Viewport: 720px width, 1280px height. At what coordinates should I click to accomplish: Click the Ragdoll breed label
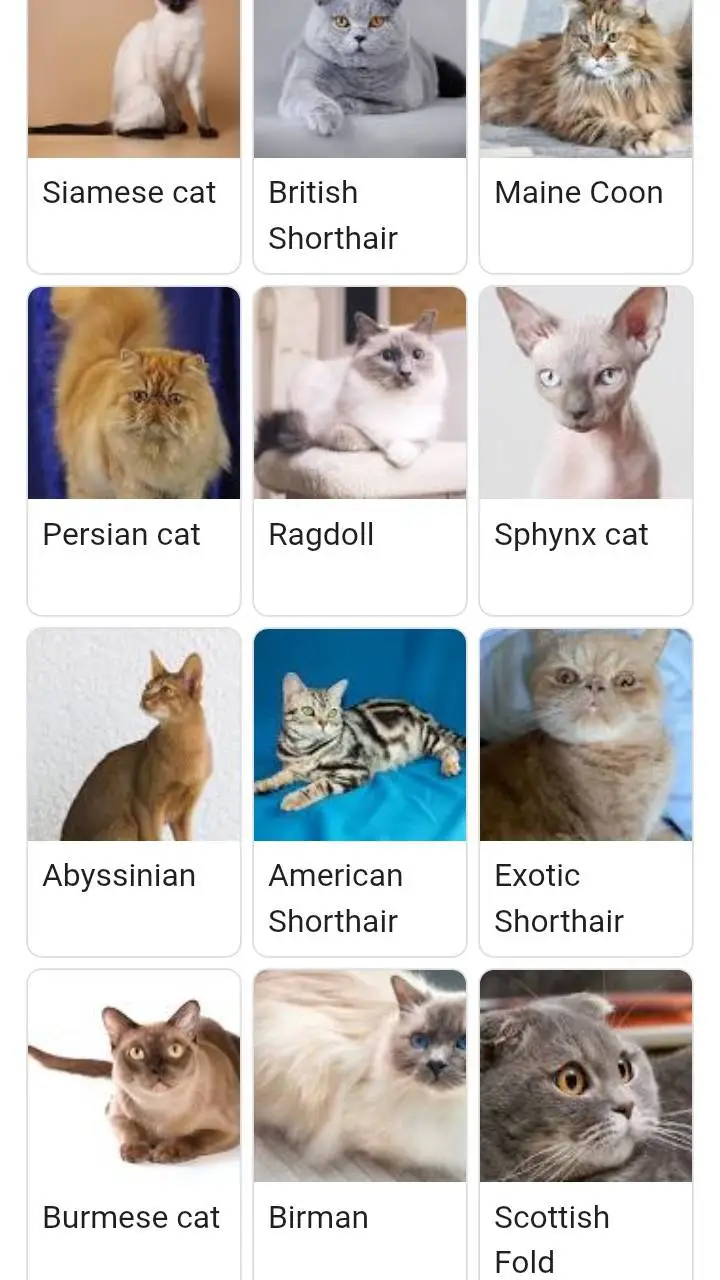320,535
